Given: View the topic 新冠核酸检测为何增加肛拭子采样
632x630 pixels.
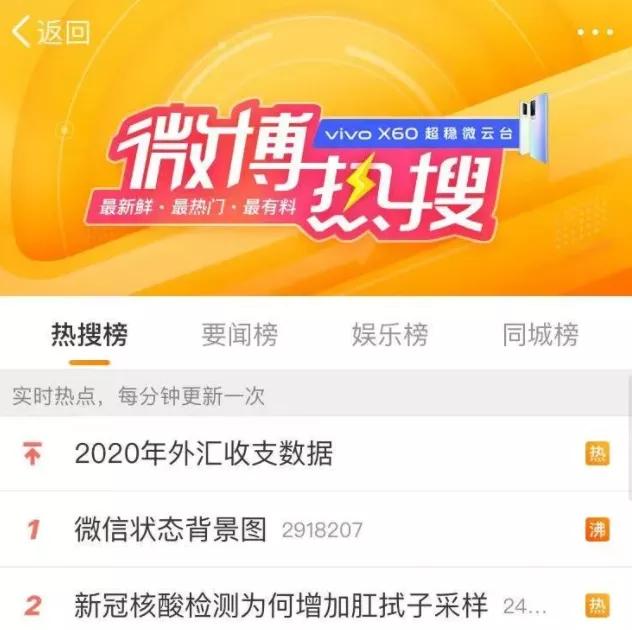Looking at the screenshot, I should pyautogui.click(x=280, y=604).
